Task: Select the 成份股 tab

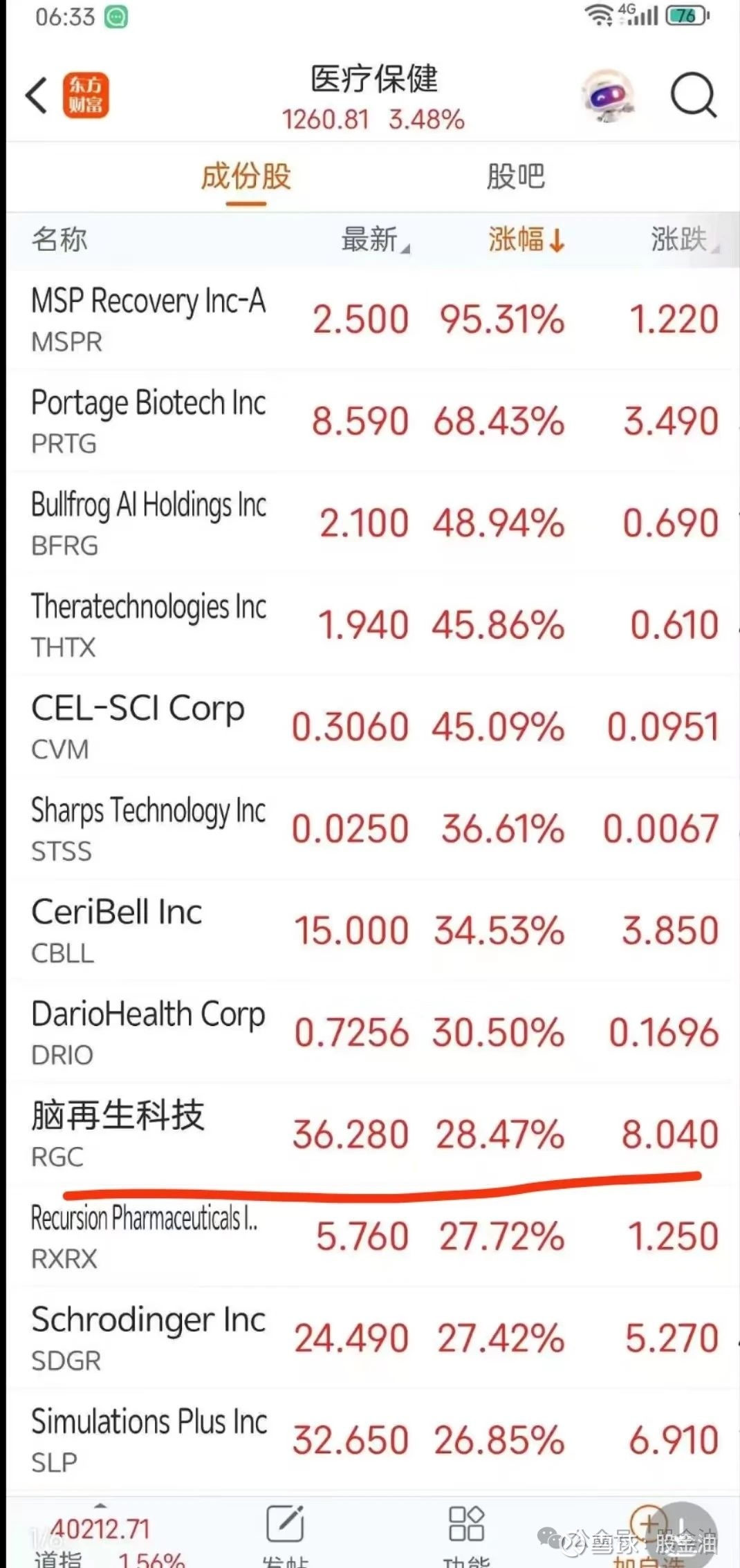Action: (246, 177)
